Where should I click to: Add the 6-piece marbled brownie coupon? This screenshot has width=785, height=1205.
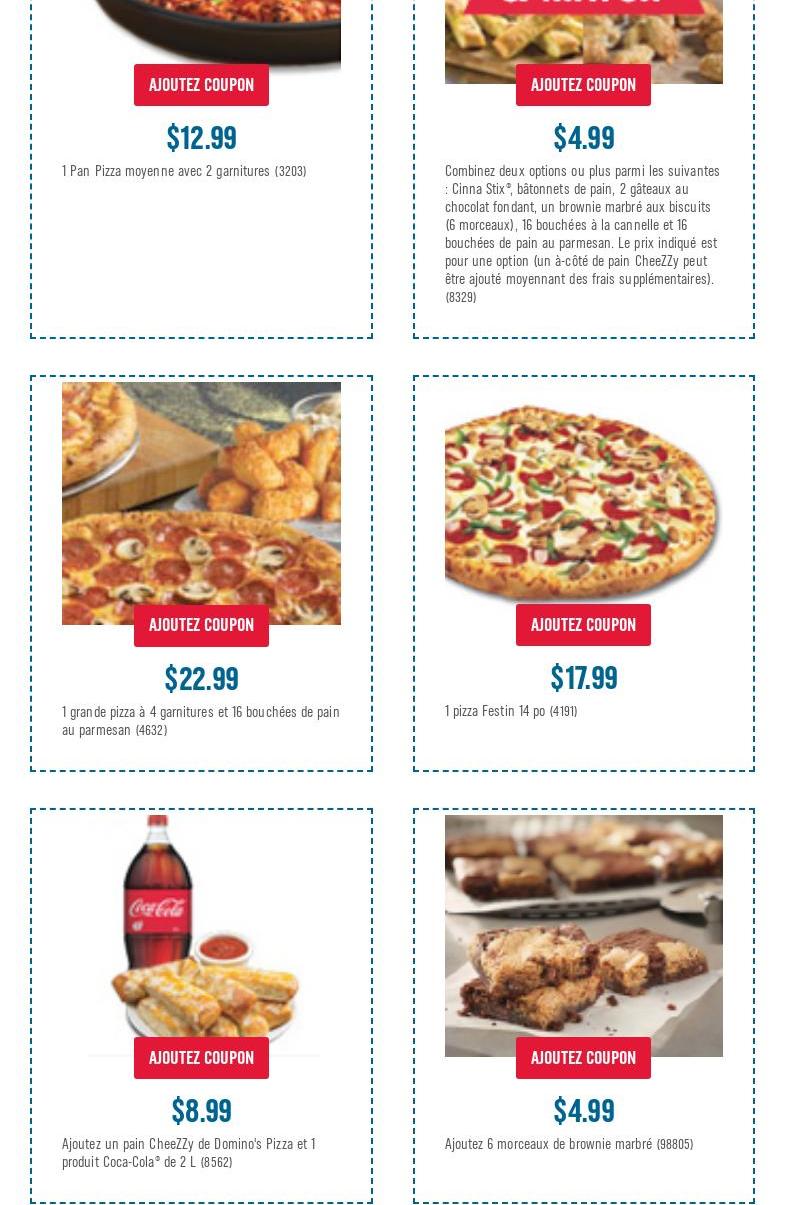coord(583,1058)
